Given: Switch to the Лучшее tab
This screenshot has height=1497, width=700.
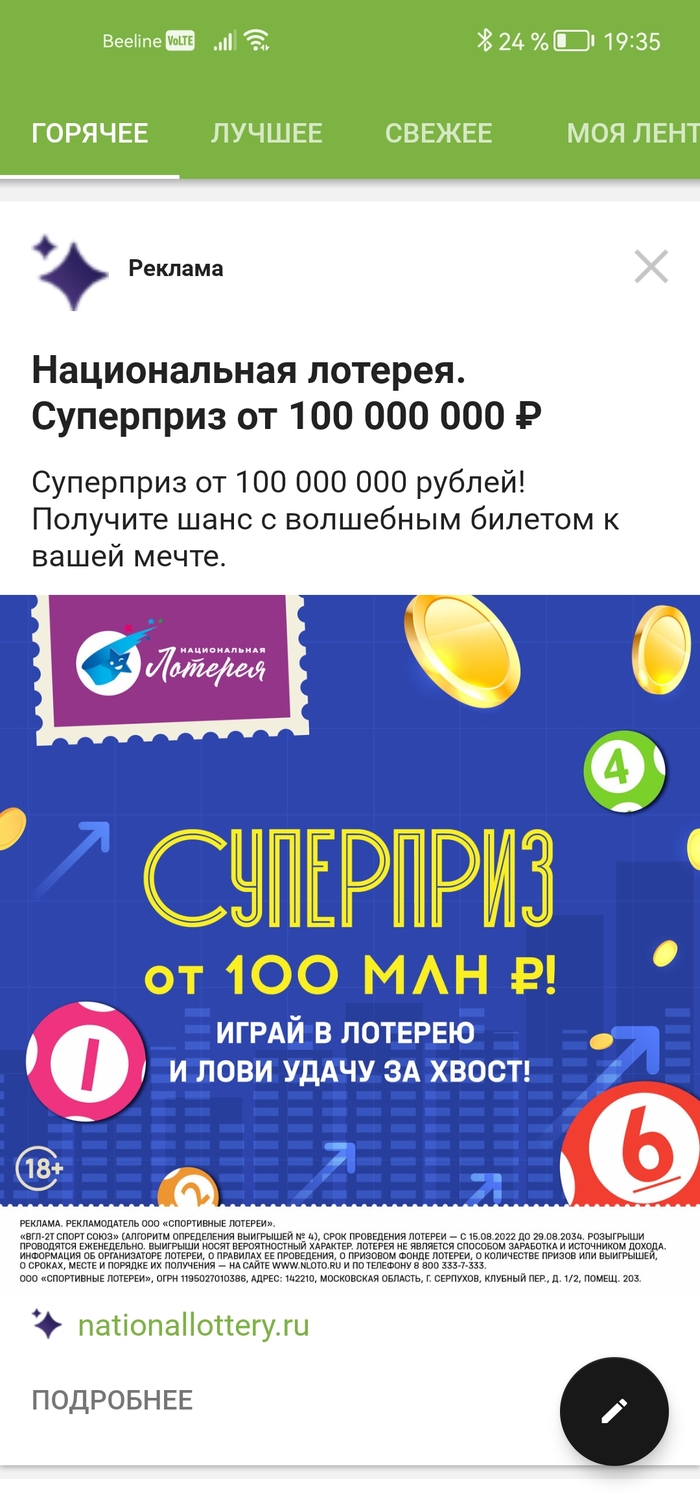Looking at the screenshot, I should pos(266,133).
